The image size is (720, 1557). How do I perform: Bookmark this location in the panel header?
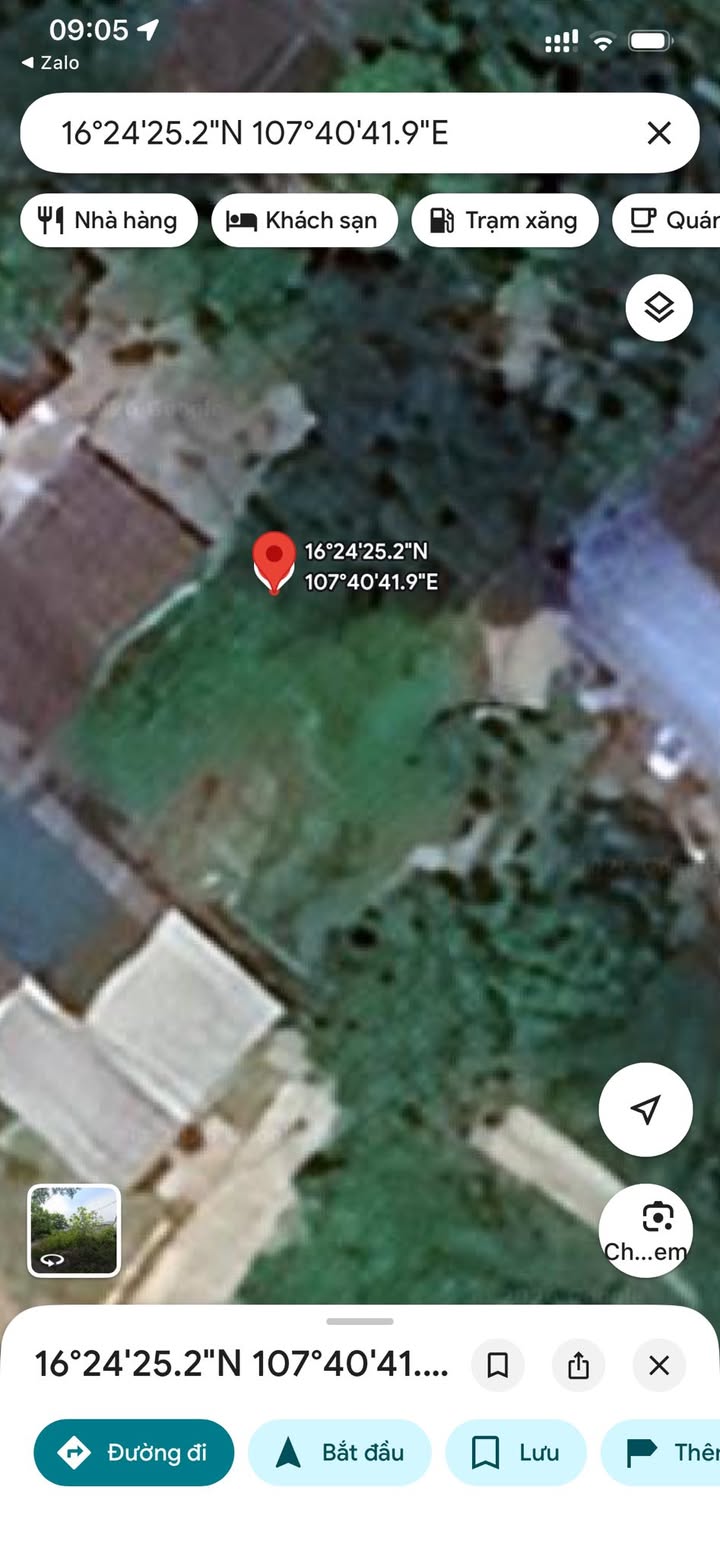pyautogui.click(x=498, y=1365)
